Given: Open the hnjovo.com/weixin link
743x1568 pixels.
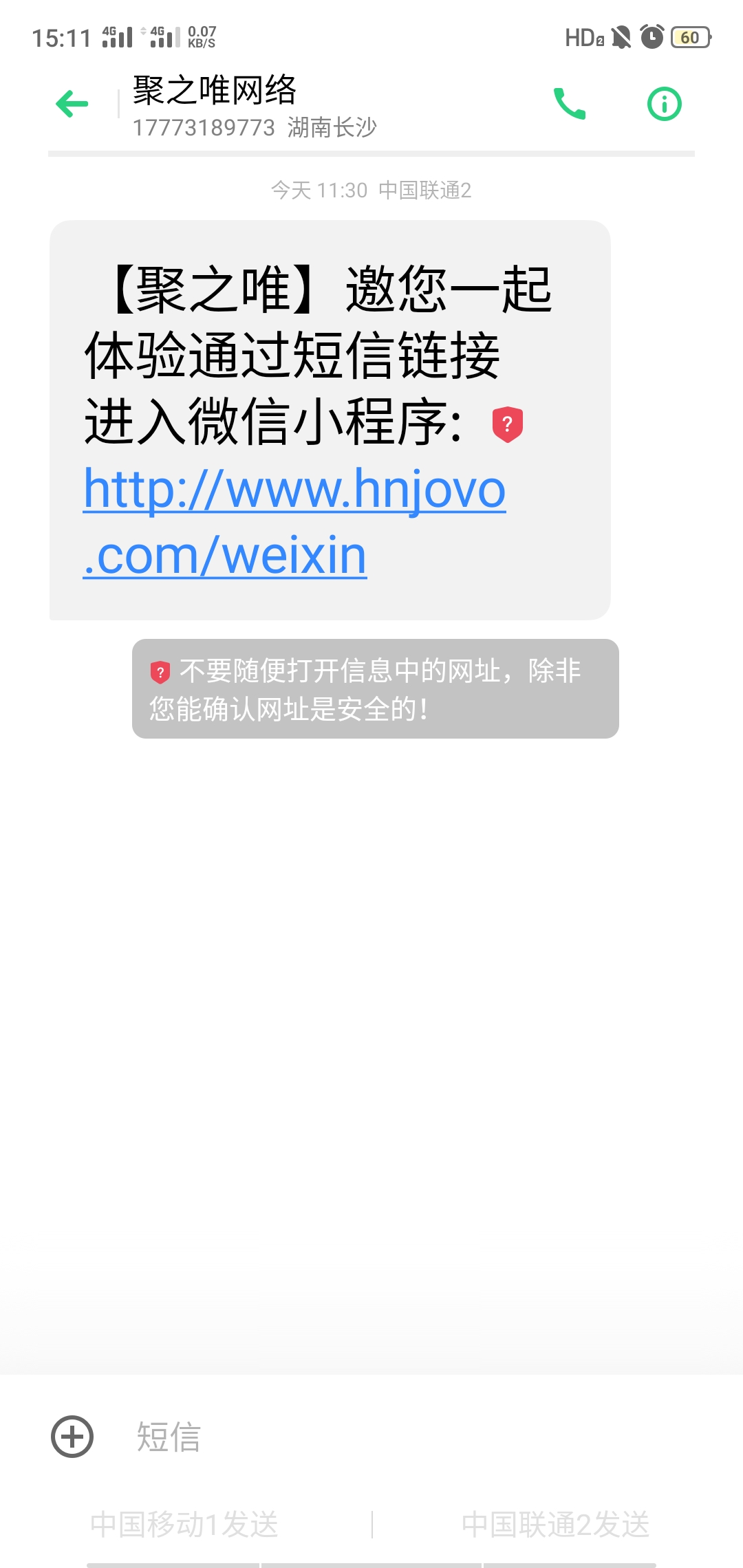Looking at the screenshot, I should click(x=294, y=490).
